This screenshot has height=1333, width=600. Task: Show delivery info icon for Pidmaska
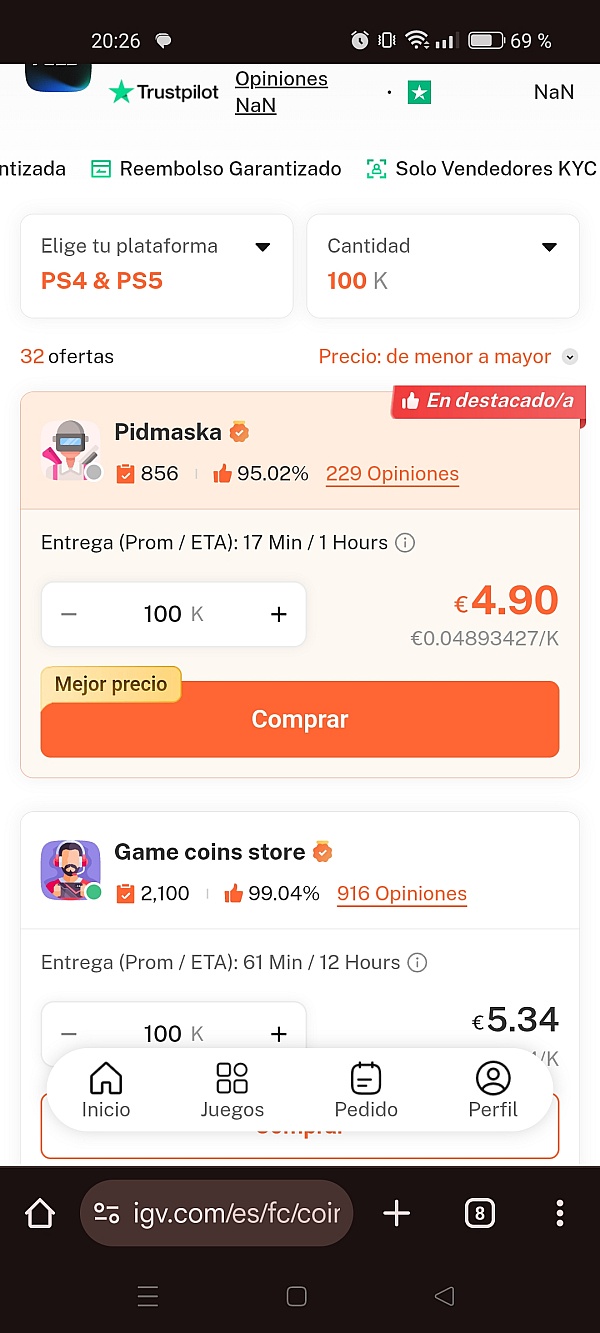click(405, 543)
